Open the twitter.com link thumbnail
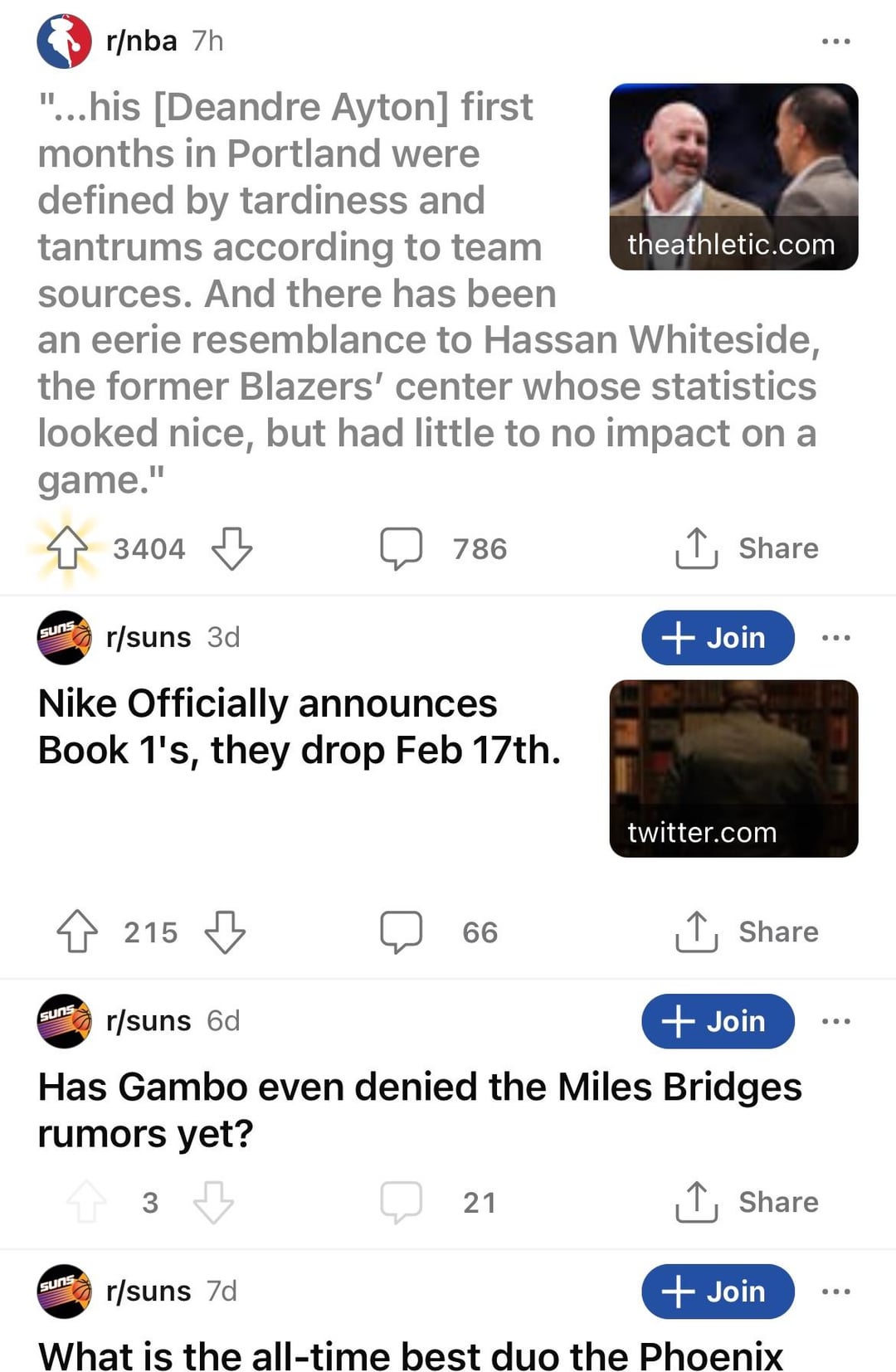 (x=733, y=768)
